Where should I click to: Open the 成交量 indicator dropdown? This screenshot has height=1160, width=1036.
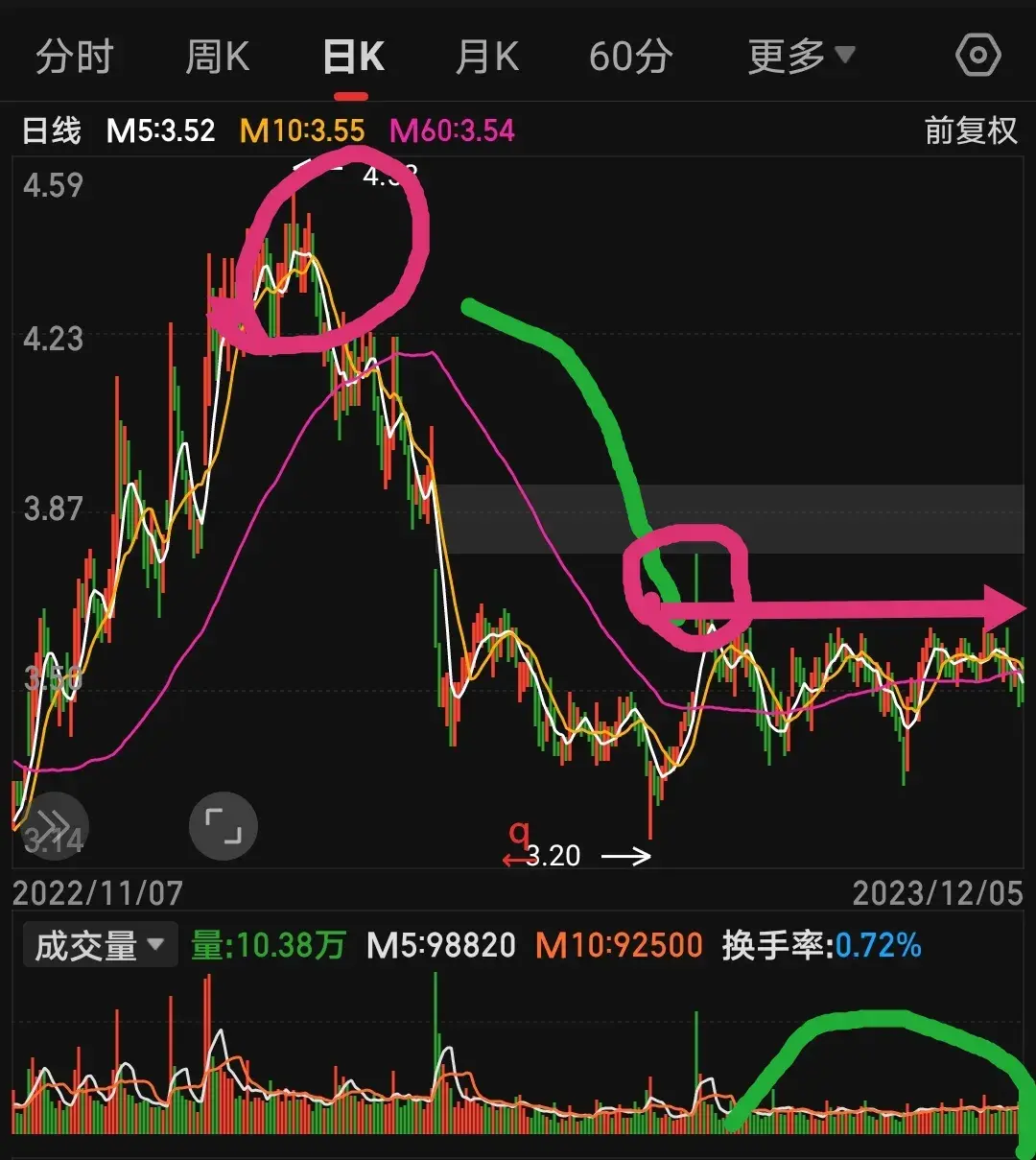pos(100,946)
